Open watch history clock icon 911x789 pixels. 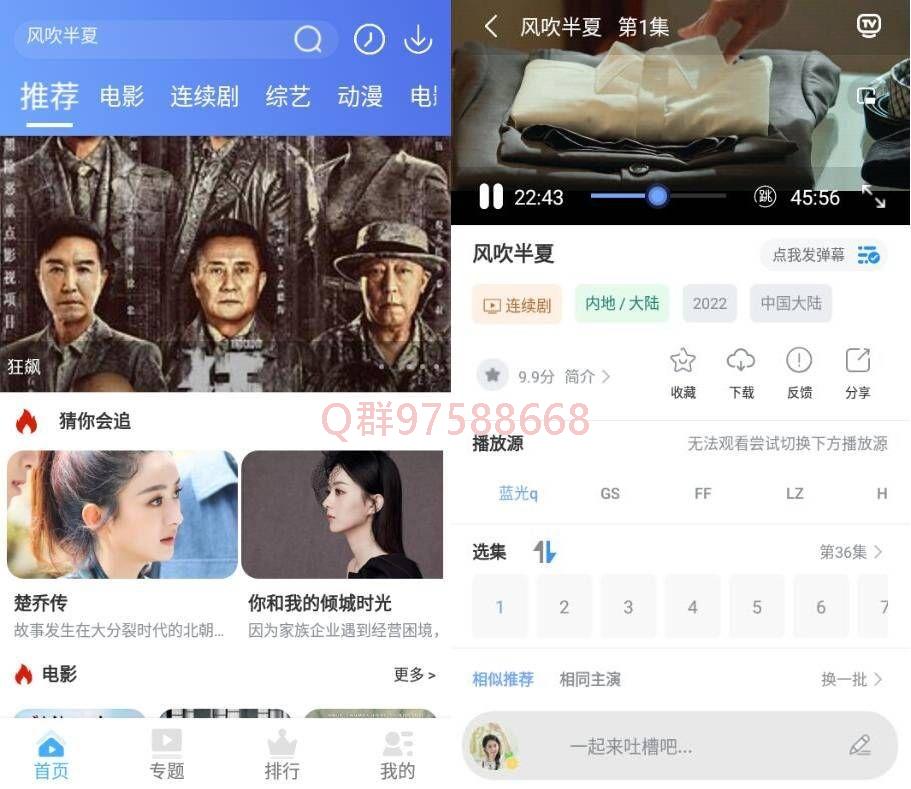[369, 39]
